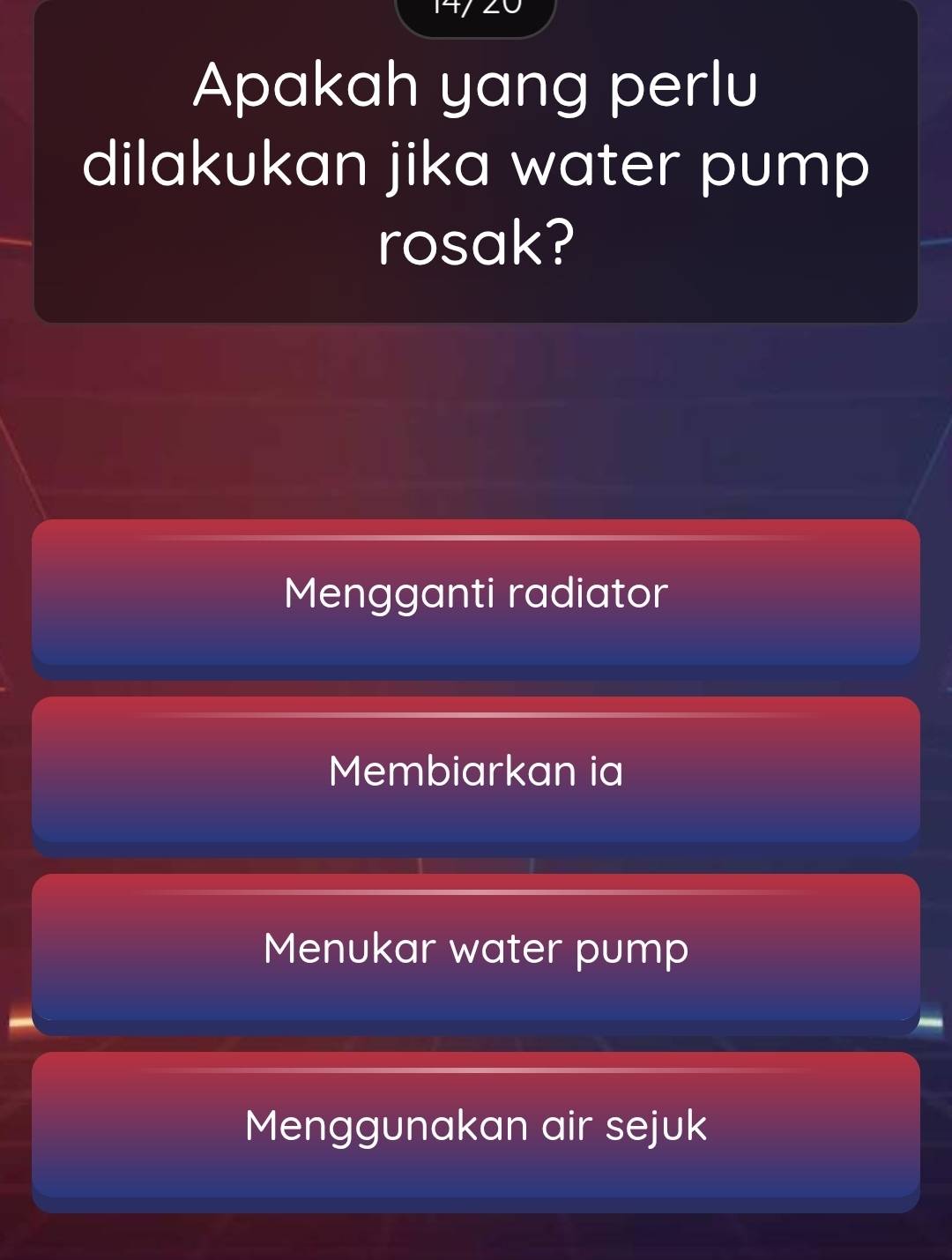Tap the Menggunakan air sejuk option
The image size is (952, 1260).
point(476,1126)
